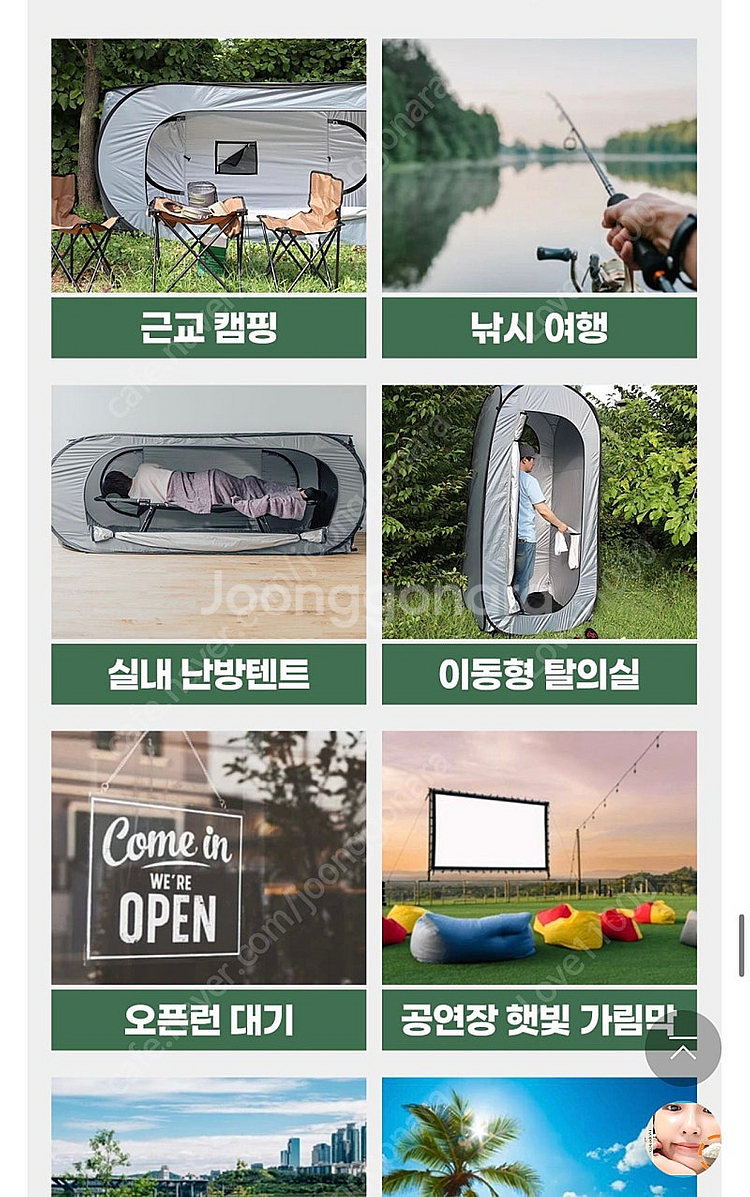Tap the scroll-to-top arrow button
Image resolution: width=750 pixels, height=1197 pixels.
(682, 1048)
